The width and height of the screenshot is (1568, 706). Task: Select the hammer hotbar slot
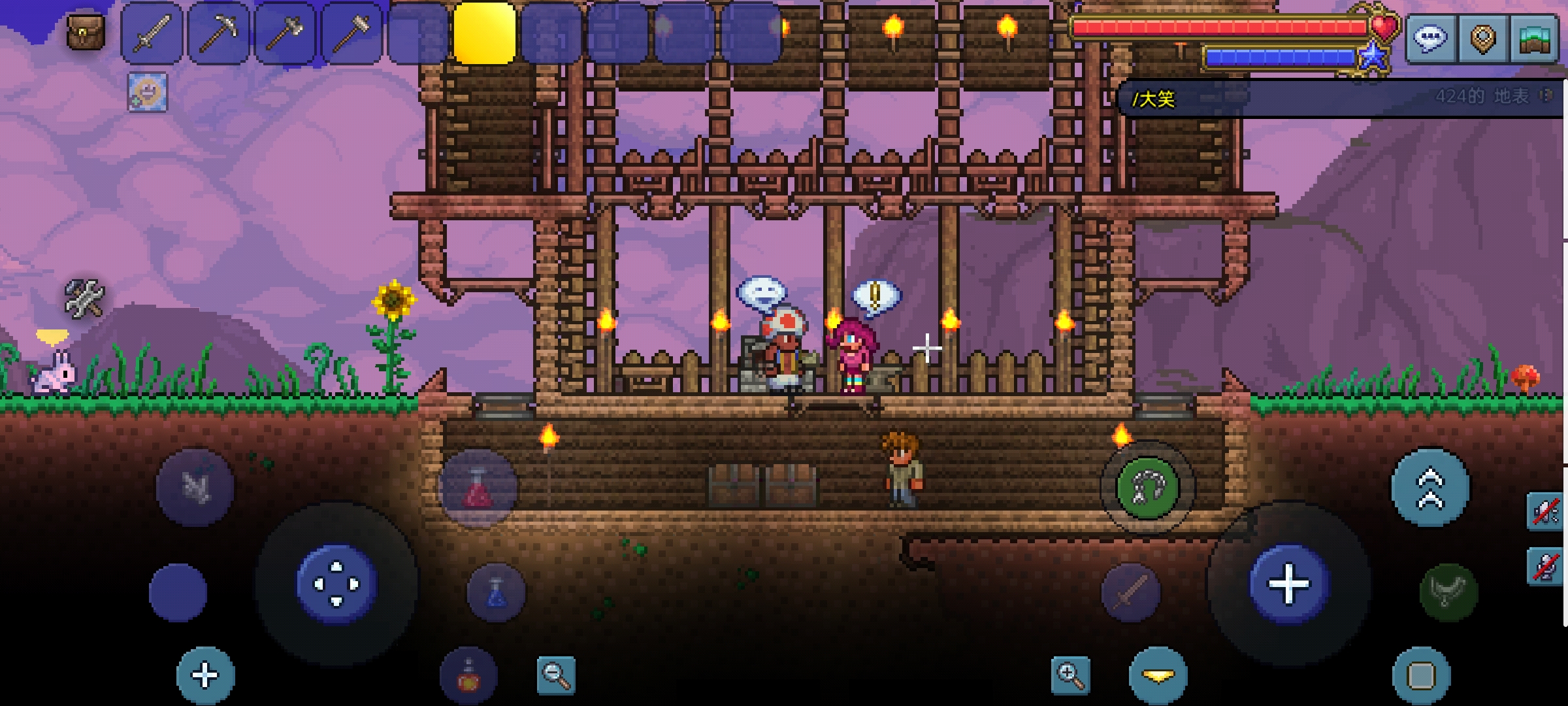[351, 33]
